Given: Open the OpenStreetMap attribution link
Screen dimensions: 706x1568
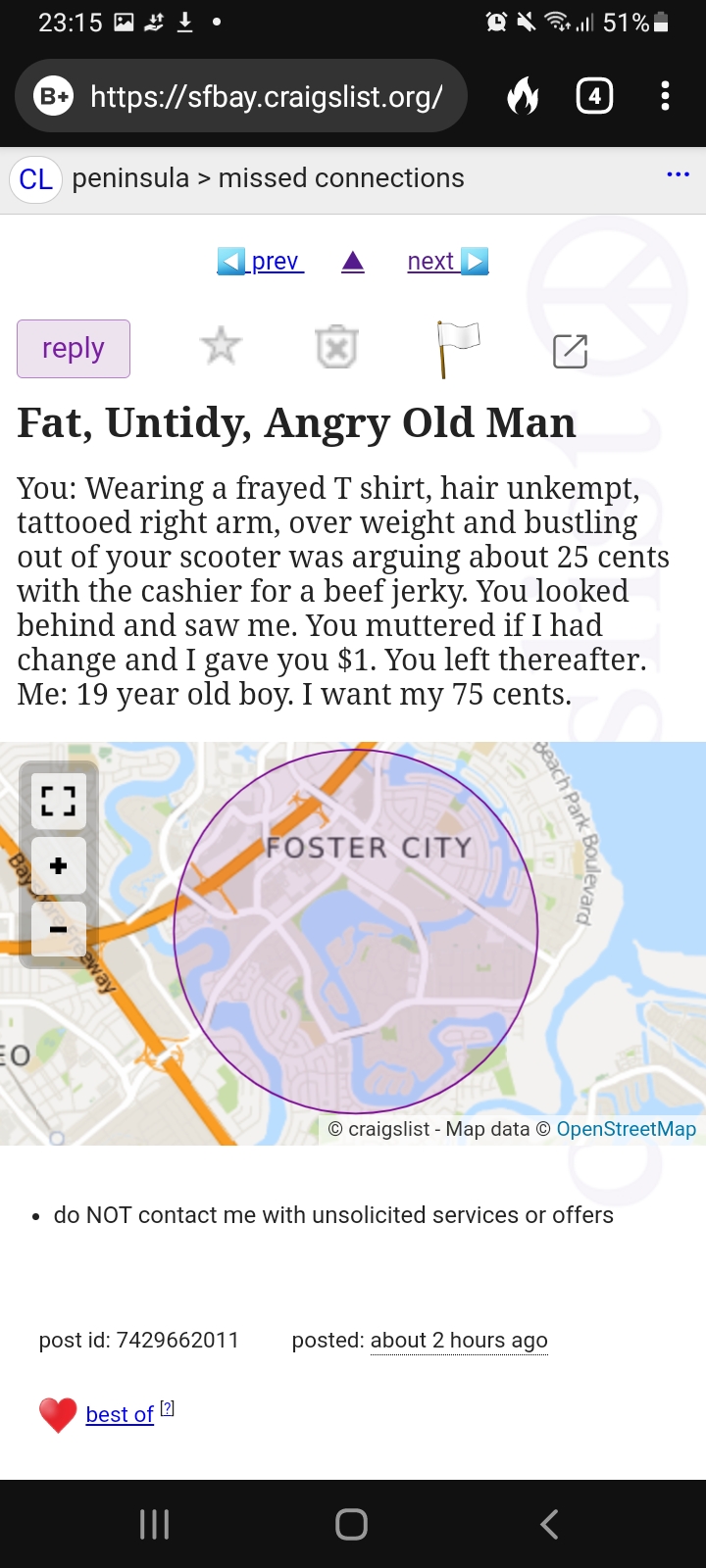Looking at the screenshot, I should [626, 1129].
